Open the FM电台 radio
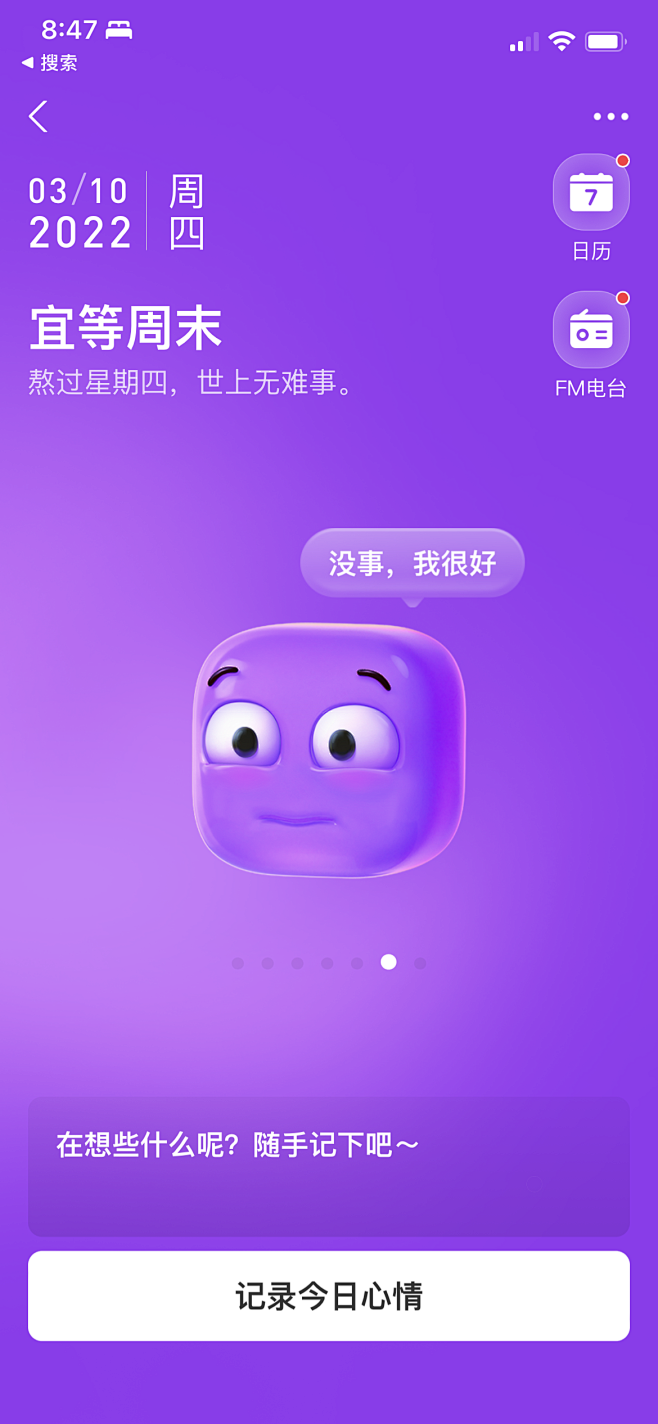The height and width of the screenshot is (1424, 658). click(591, 330)
